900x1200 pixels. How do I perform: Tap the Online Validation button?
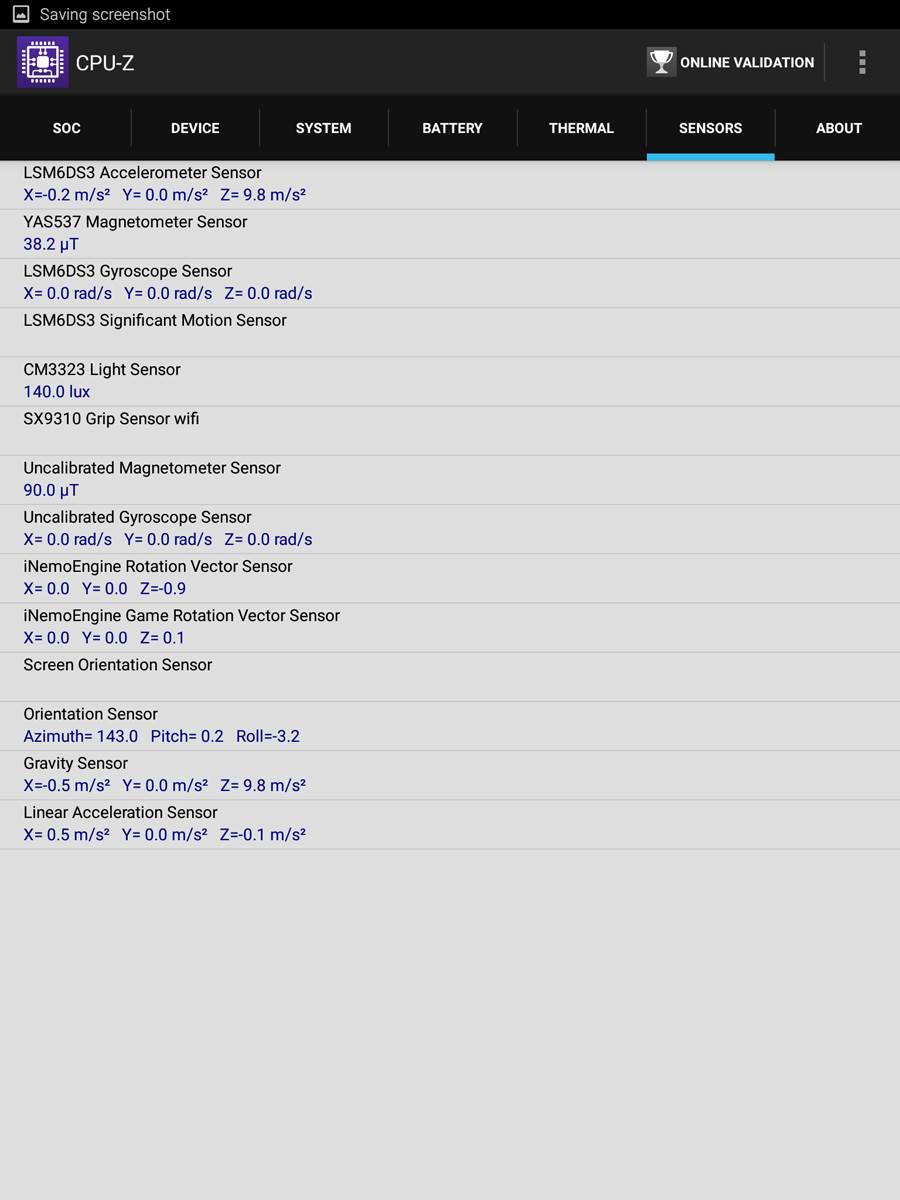pyautogui.click(x=731, y=62)
